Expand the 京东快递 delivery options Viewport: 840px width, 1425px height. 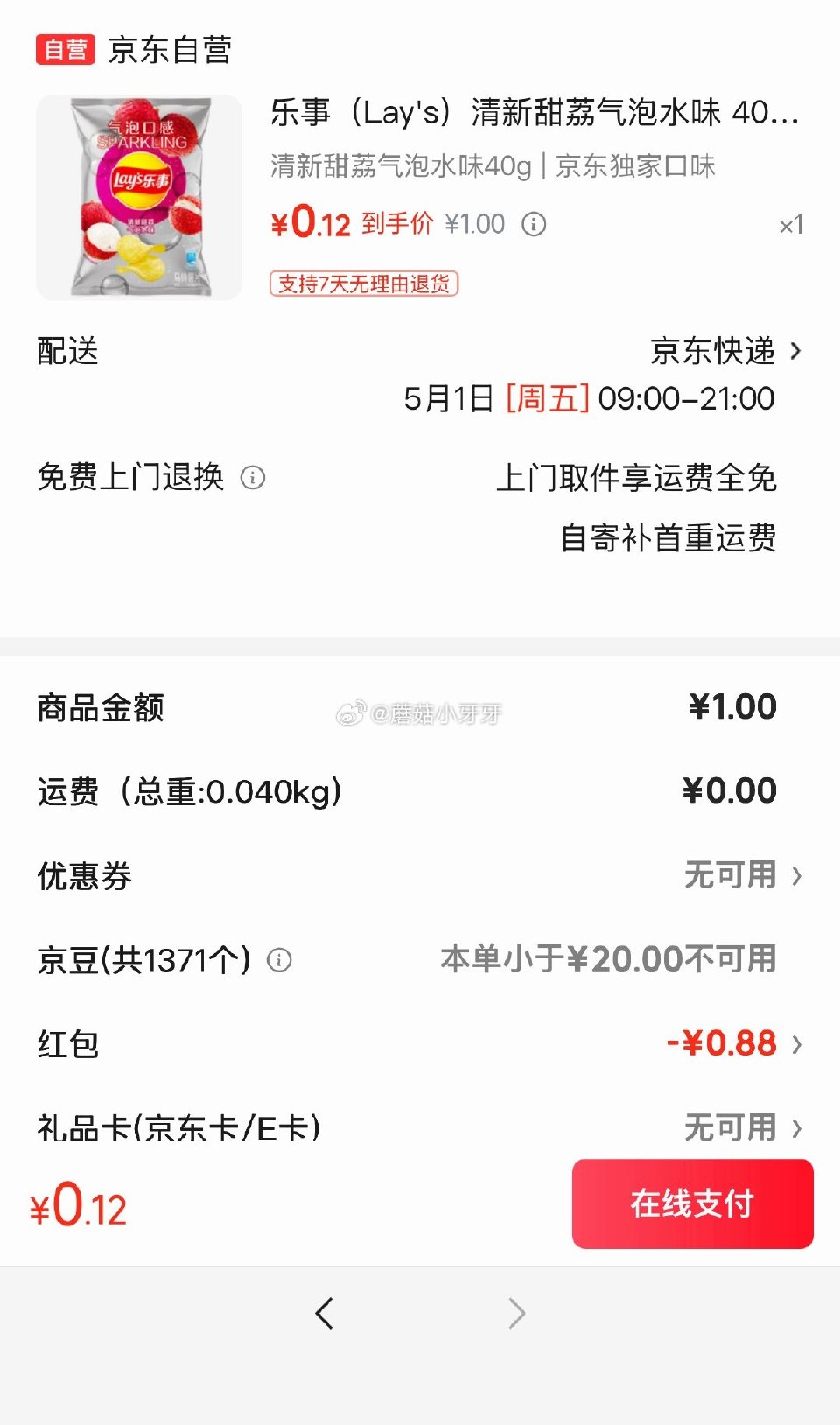pyautogui.click(x=719, y=351)
